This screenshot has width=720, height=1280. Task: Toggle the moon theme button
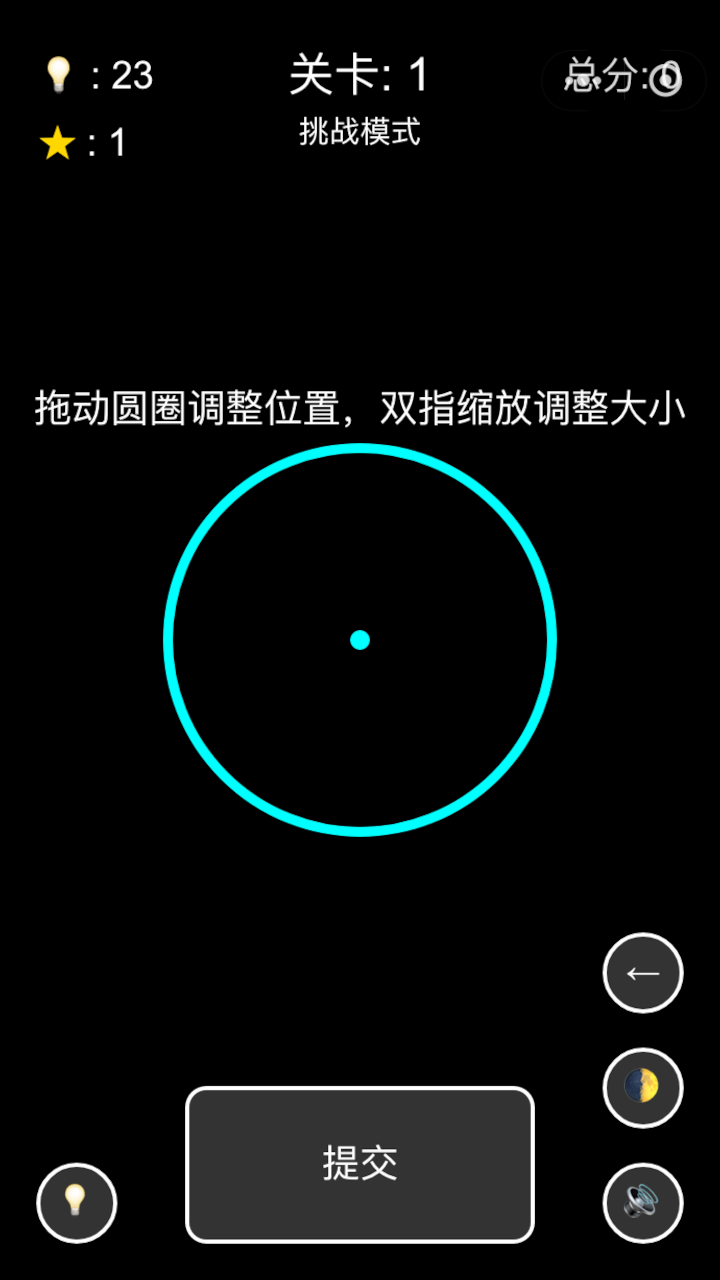[x=643, y=1087]
